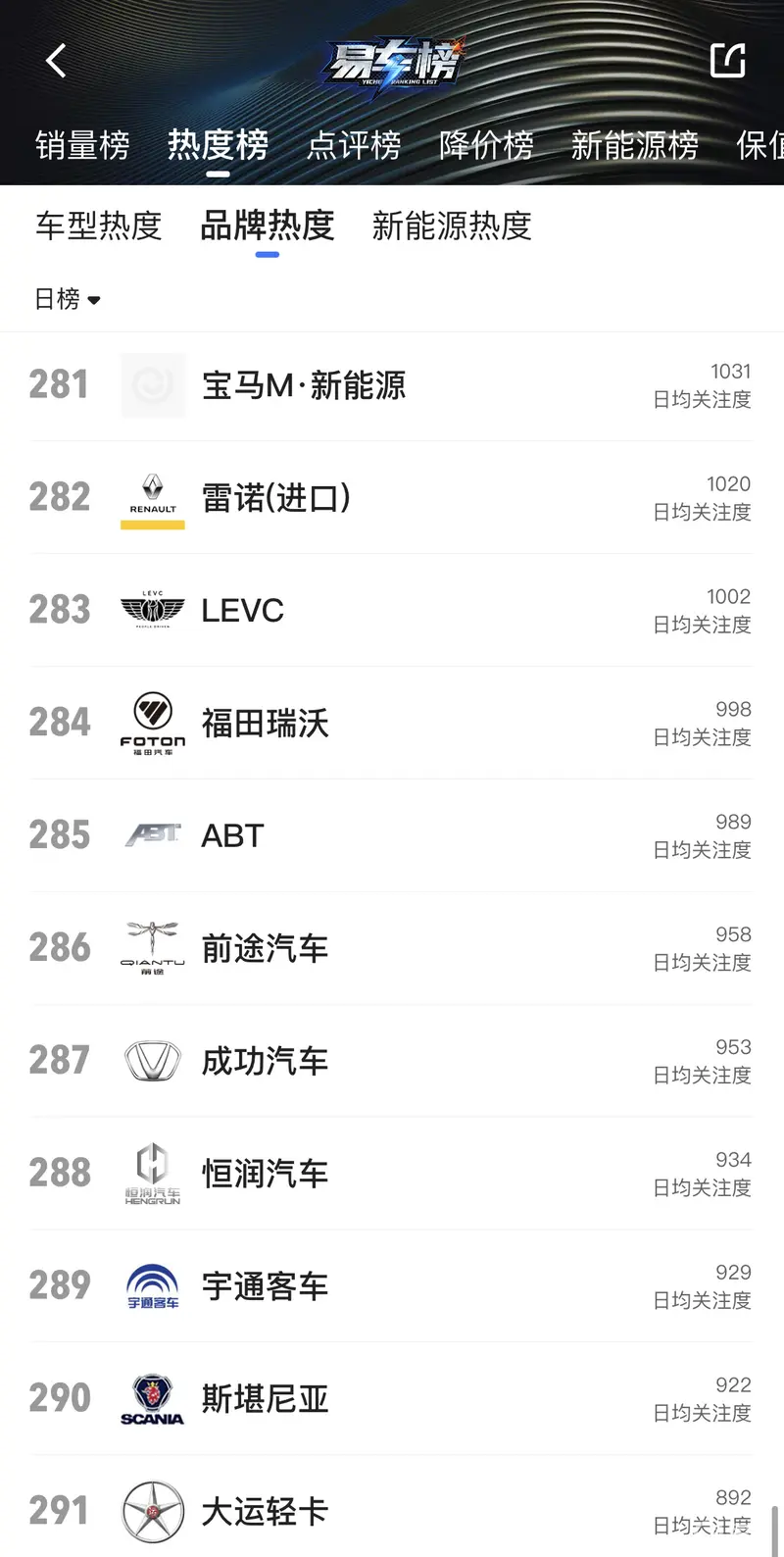Open the 降价榜 tab
The width and height of the screenshot is (784, 1557).
pos(486,145)
